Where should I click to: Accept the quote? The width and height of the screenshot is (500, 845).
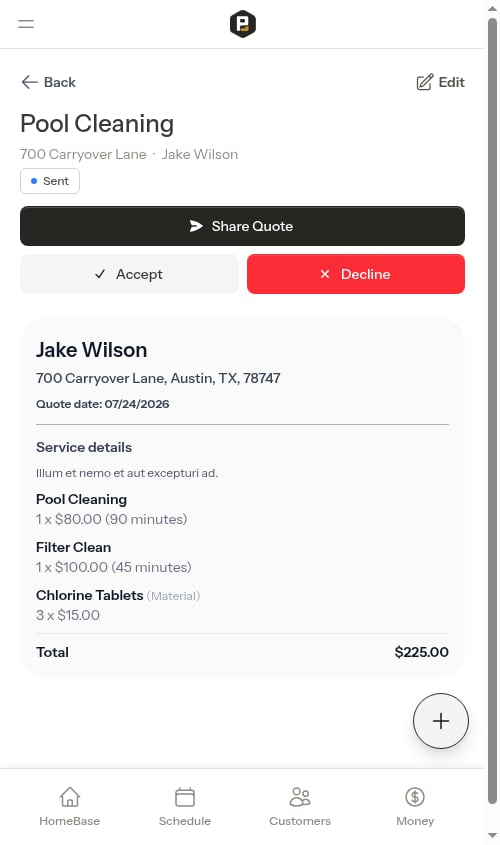[129, 274]
